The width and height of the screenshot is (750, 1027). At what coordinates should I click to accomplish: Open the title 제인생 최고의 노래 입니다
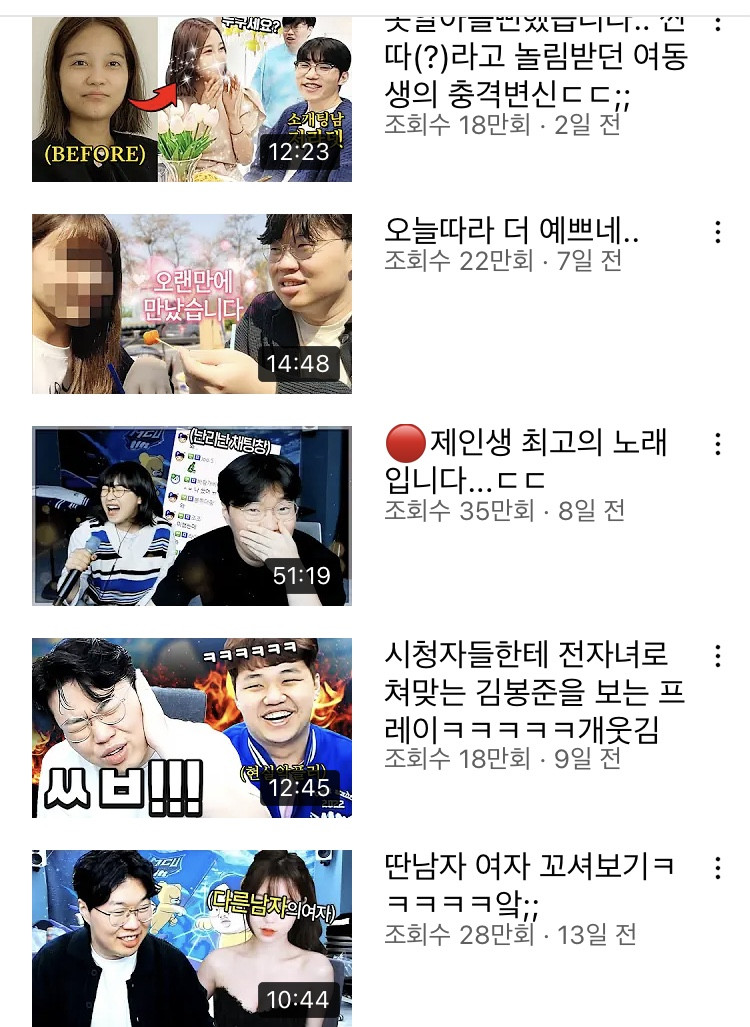(525, 459)
